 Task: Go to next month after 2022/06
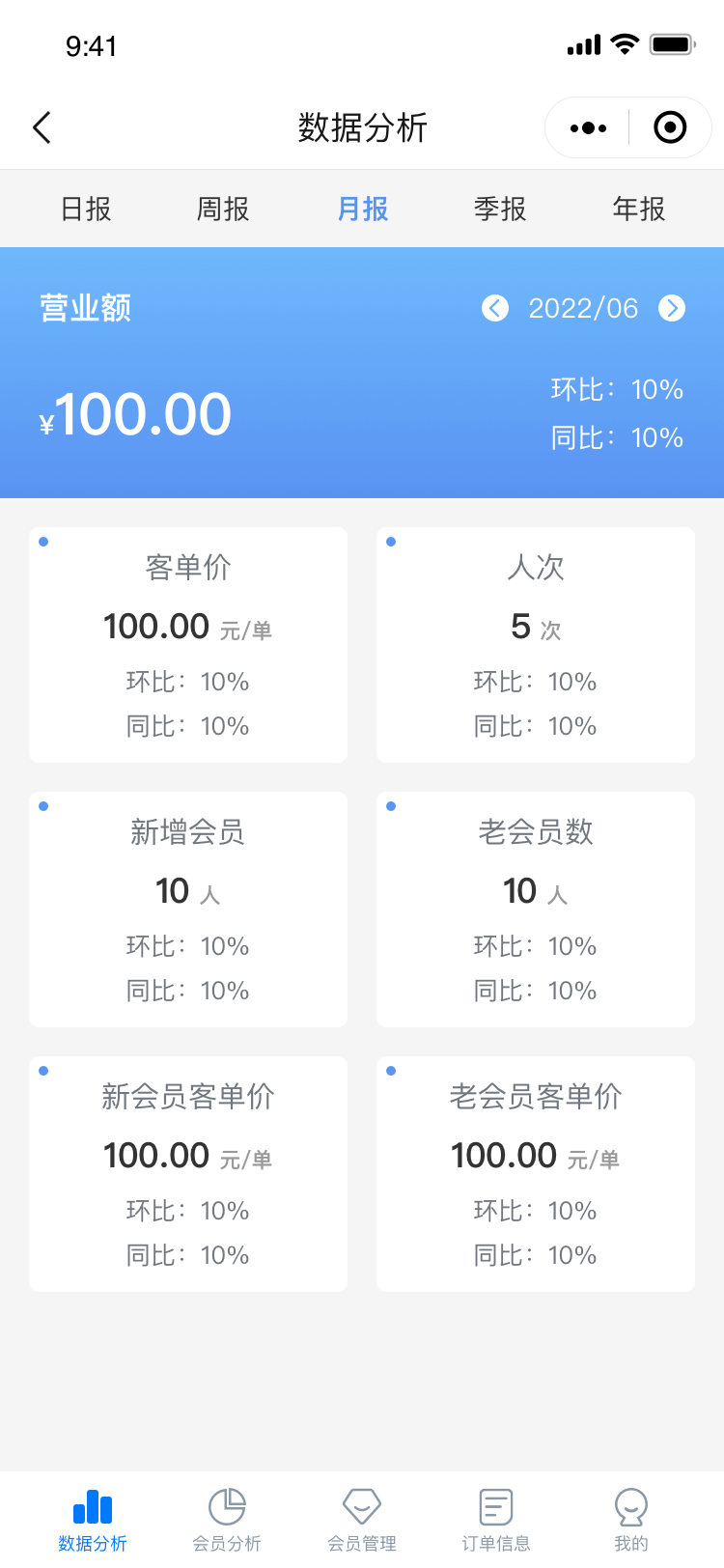672,308
